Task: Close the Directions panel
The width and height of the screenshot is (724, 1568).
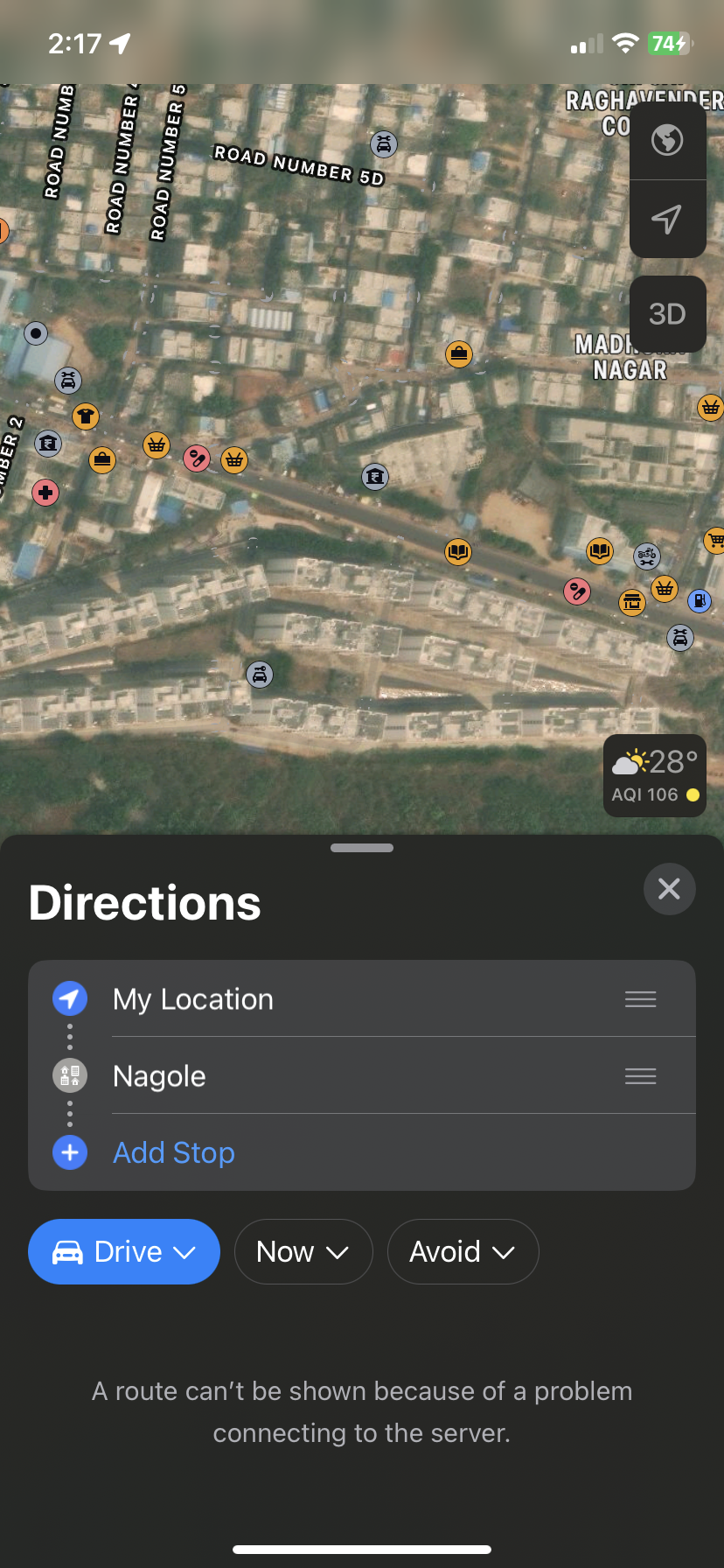Action: [x=669, y=889]
